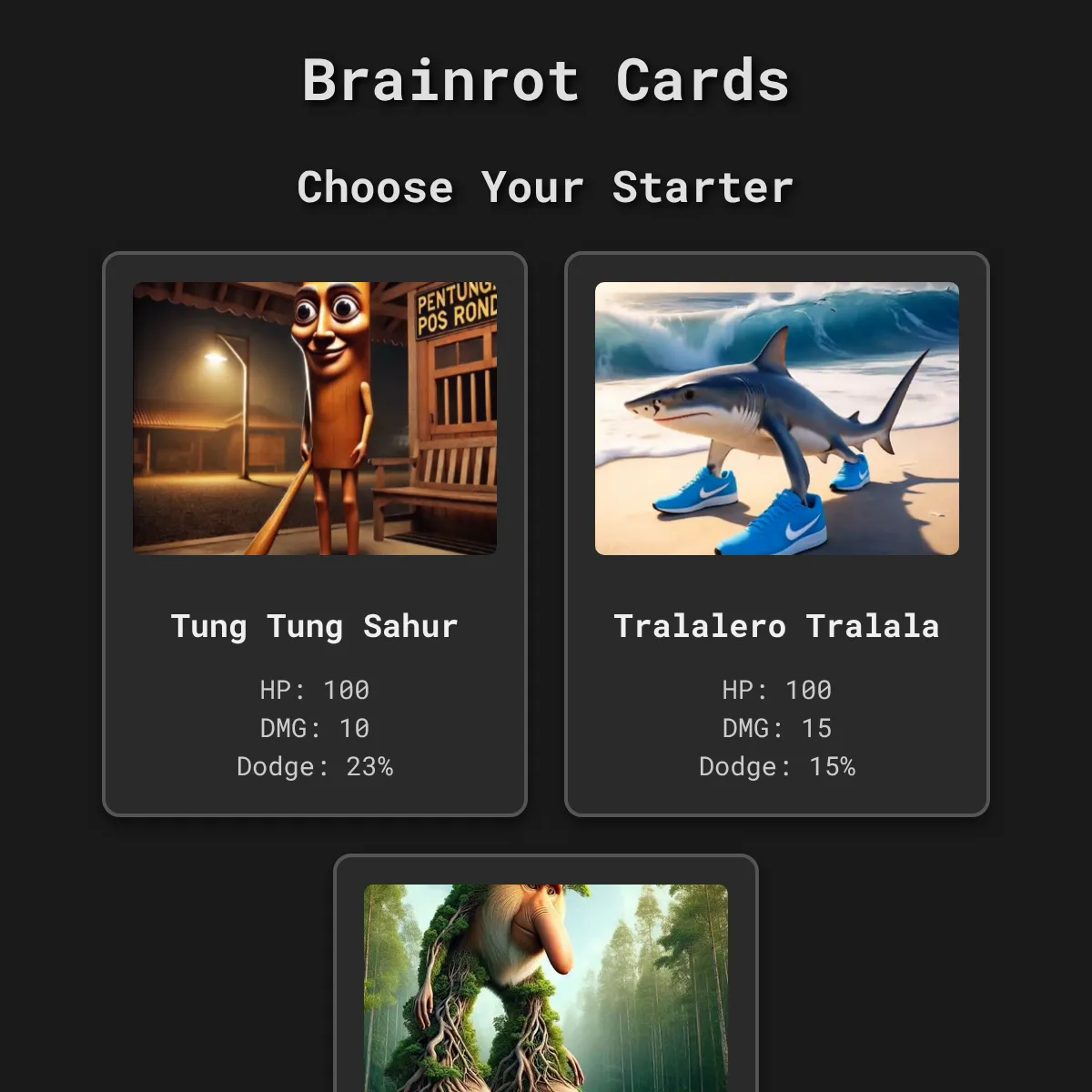Select the Tralalero Tralala starter card

[776, 533]
